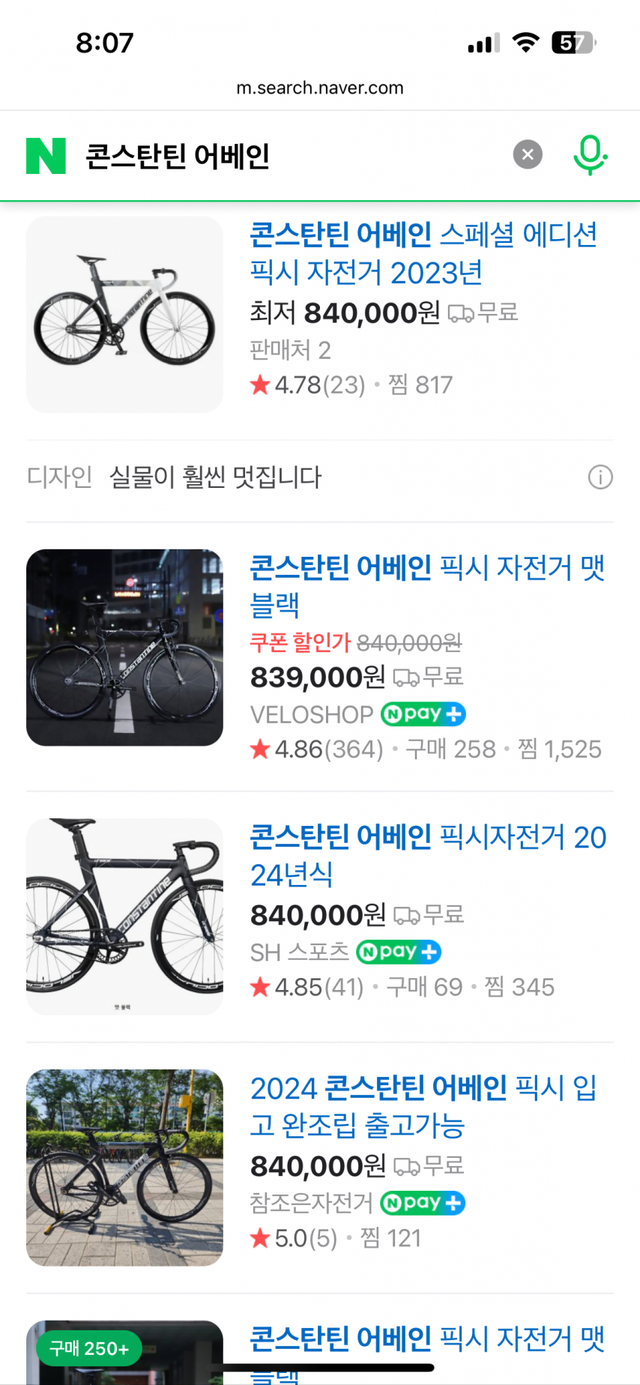Open the VELOSHOP 픽시 자전거 맷블랙 listing
The width and height of the screenshot is (640, 1385).
coord(427,586)
